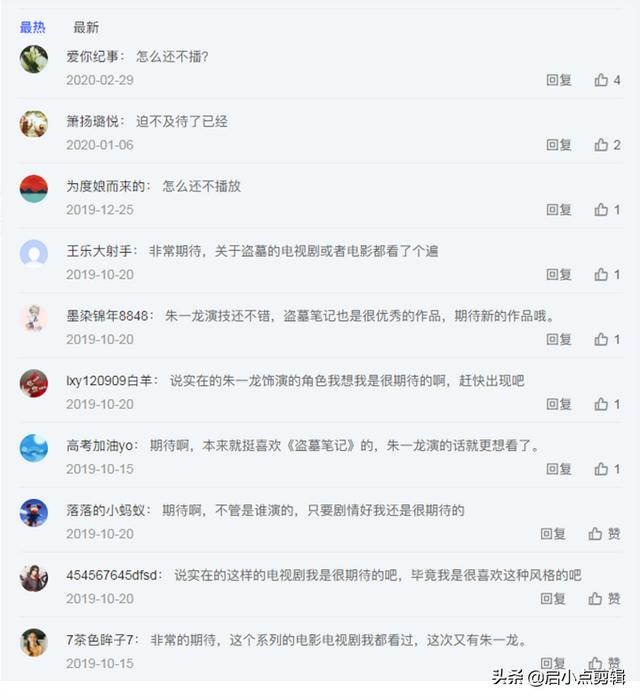This screenshot has width=640, height=700.
Task: View profile of 7茶色眸子7
Action: tap(34, 641)
